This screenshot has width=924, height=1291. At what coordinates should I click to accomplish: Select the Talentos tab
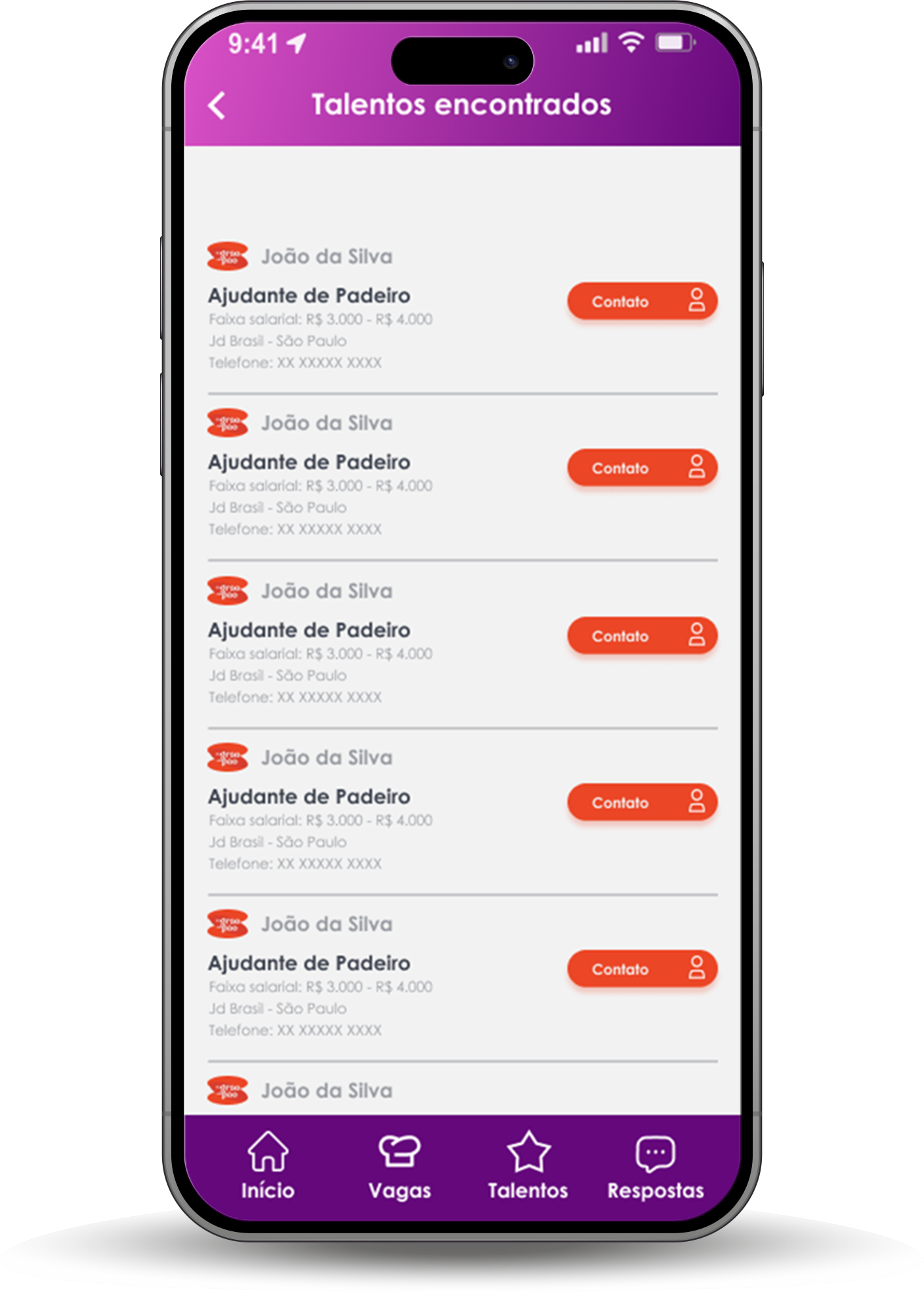pos(528,1165)
